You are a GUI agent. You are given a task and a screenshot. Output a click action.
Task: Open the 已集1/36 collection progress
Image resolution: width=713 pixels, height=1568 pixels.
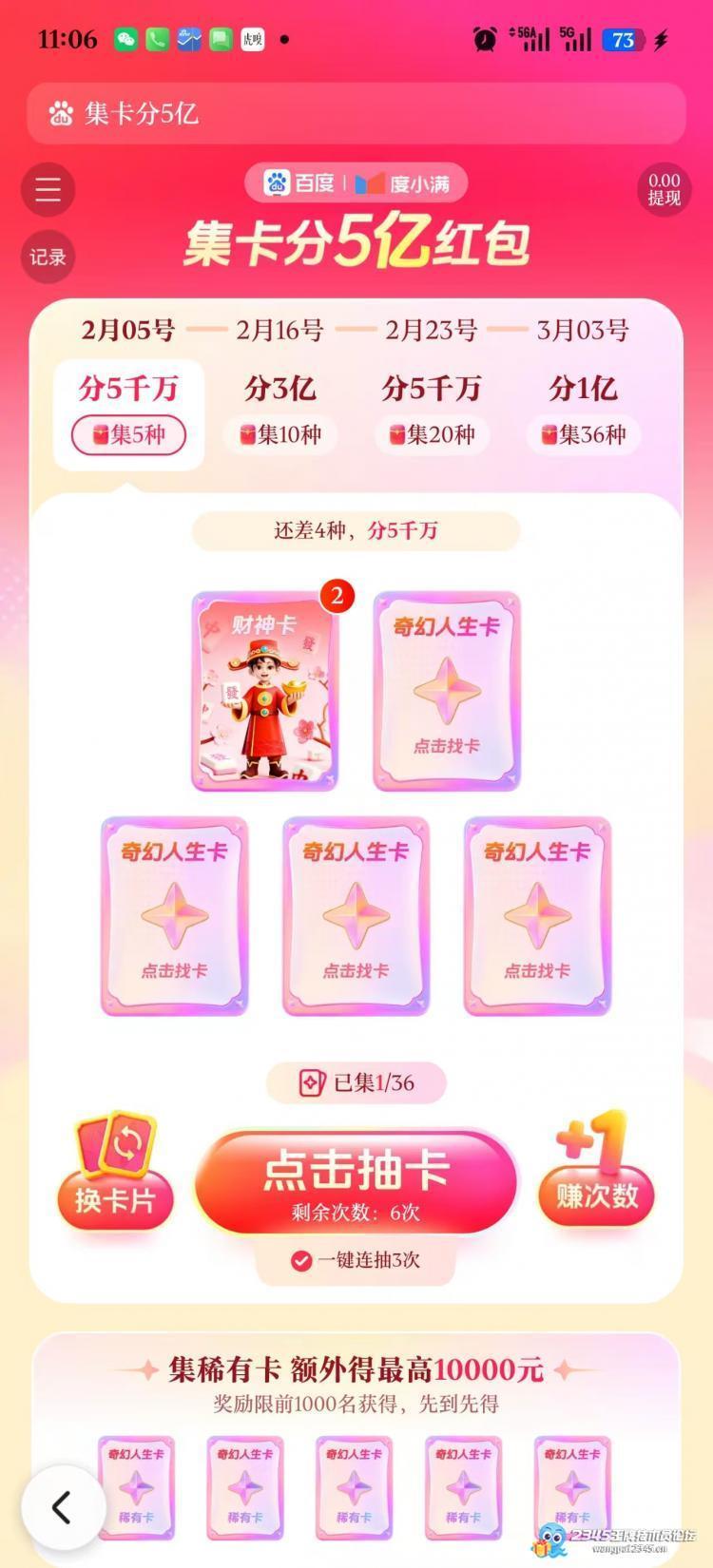coord(356,1082)
